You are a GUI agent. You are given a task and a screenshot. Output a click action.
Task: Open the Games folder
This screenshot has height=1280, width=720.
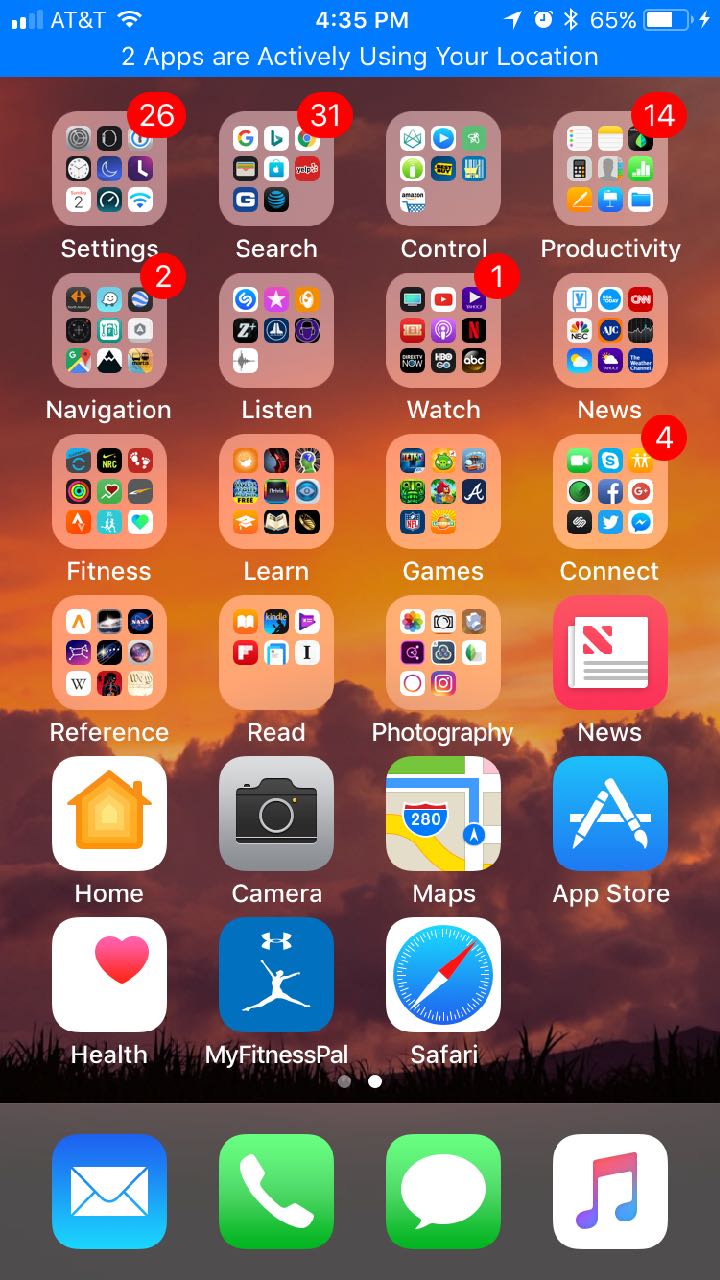(443, 491)
